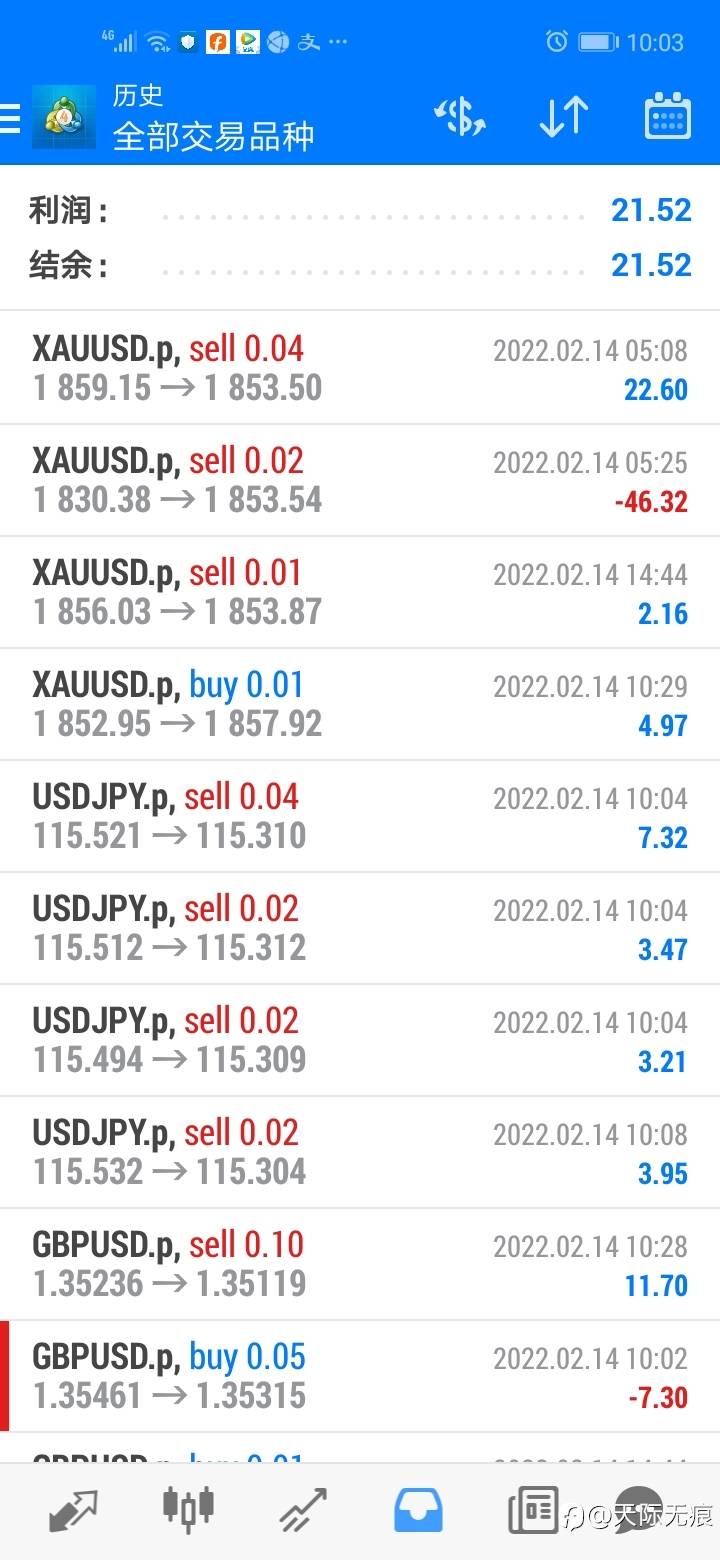Open the hamburger drawer menu

pos(10,118)
